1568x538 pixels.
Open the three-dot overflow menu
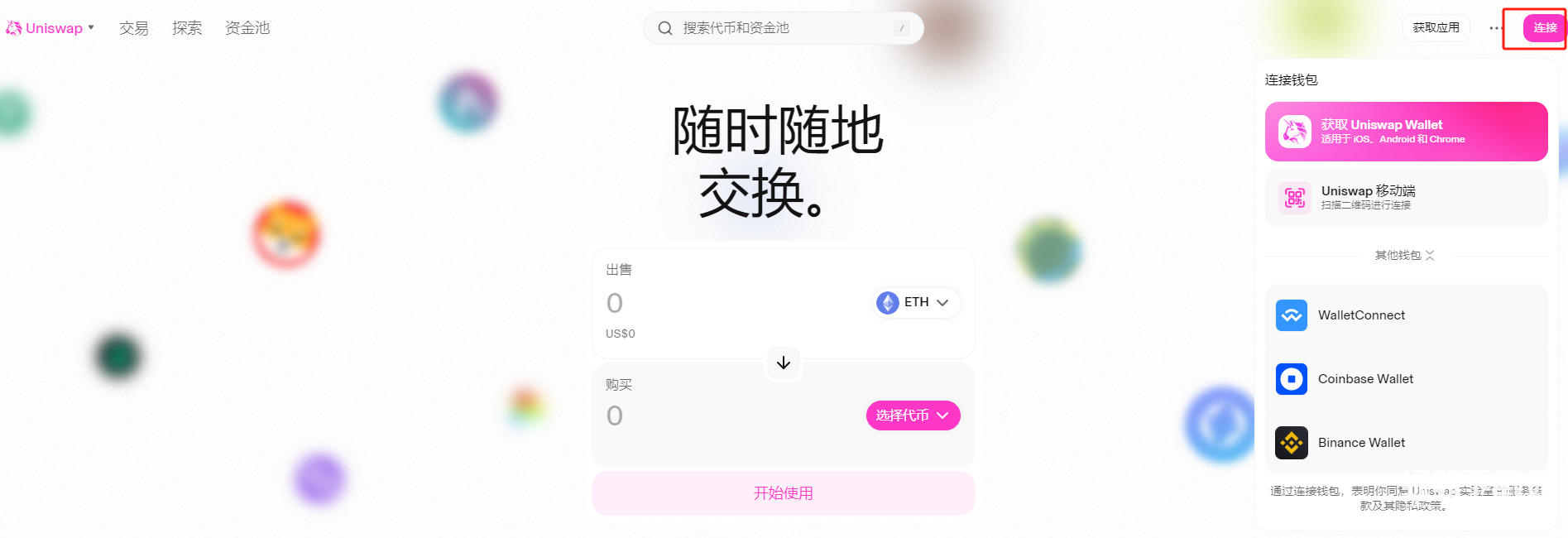click(1495, 28)
